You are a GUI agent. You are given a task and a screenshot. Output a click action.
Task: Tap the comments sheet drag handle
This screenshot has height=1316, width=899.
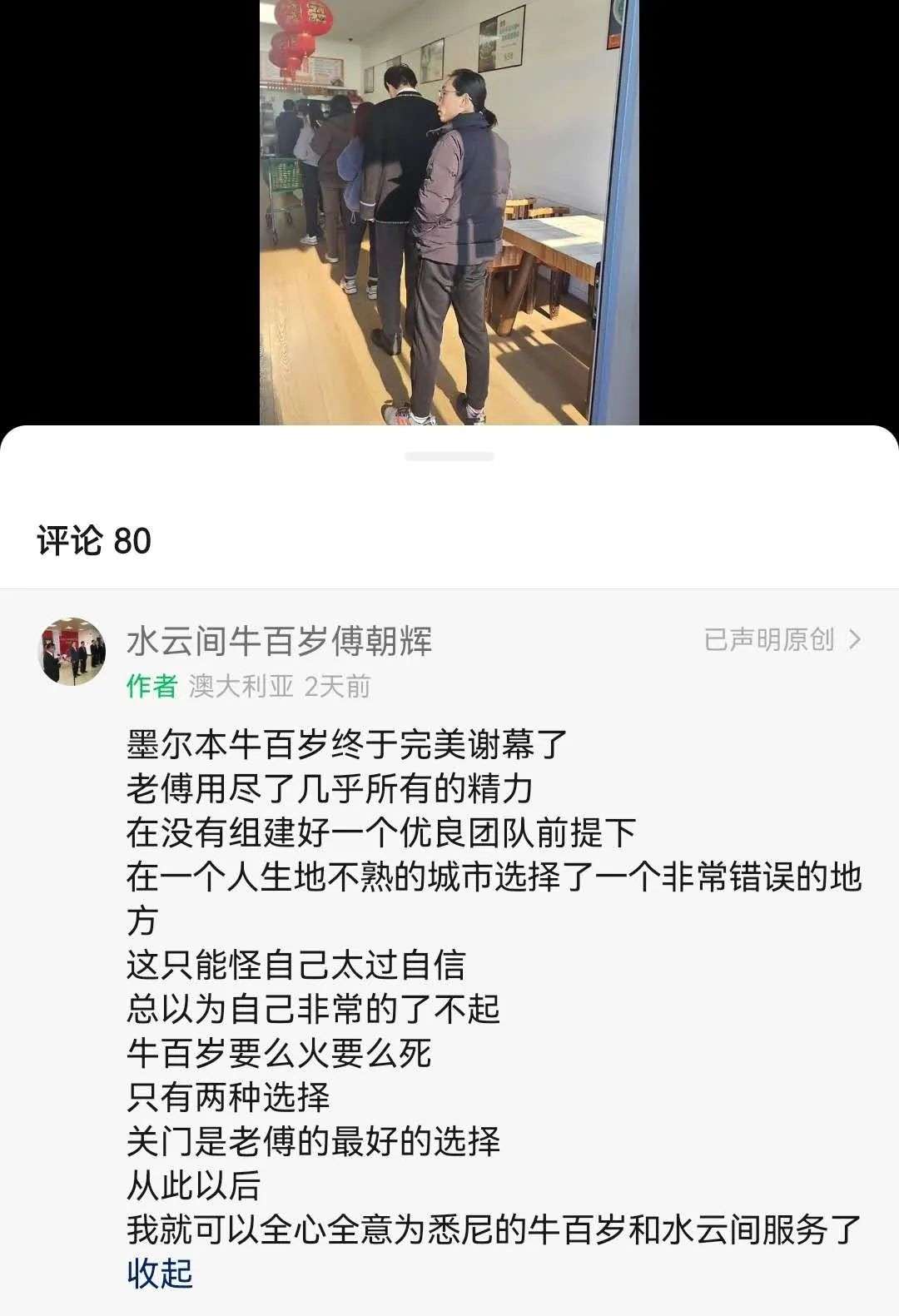[449, 456]
